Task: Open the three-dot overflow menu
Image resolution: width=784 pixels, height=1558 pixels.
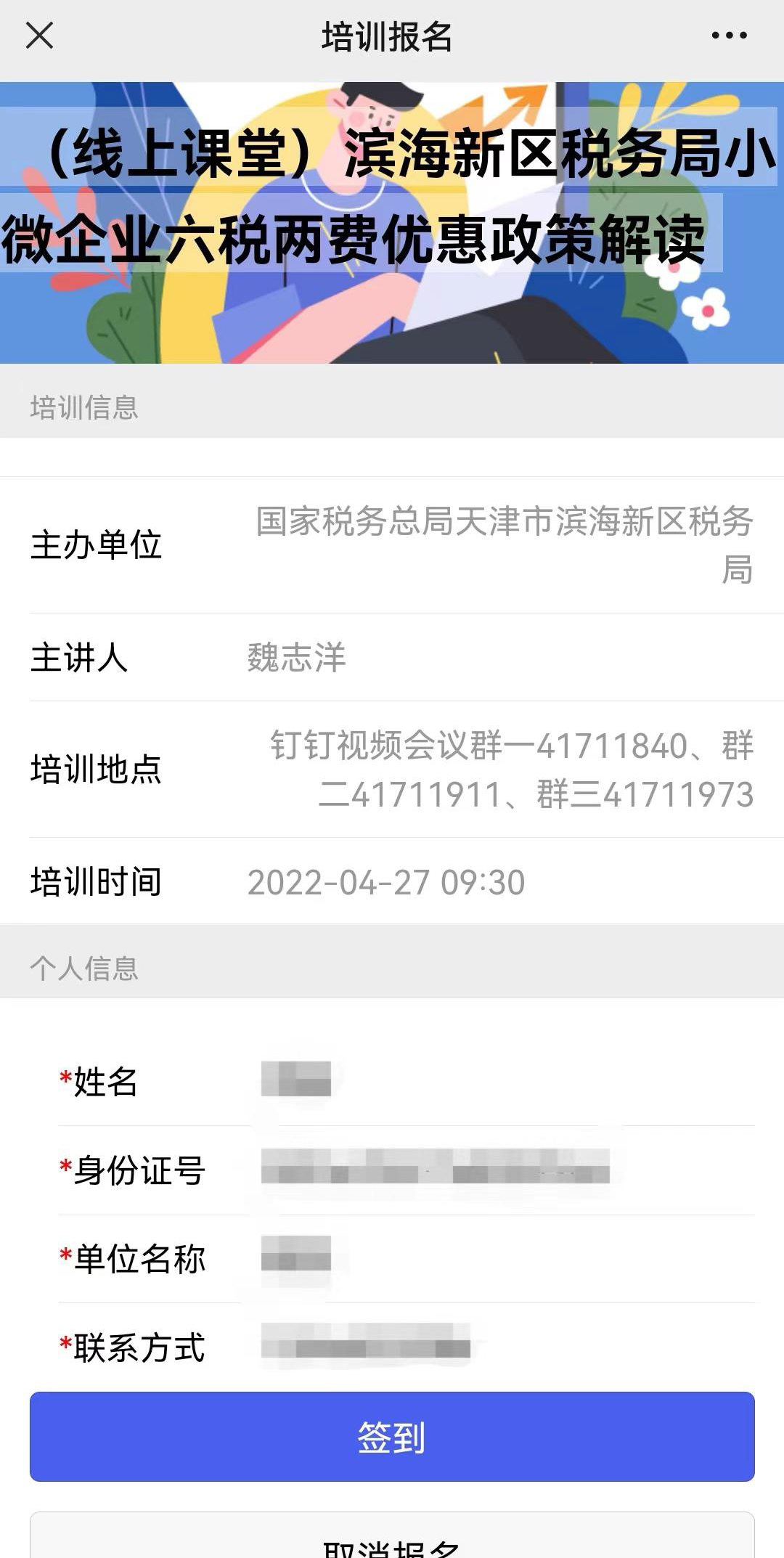Action: [x=729, y=35]
